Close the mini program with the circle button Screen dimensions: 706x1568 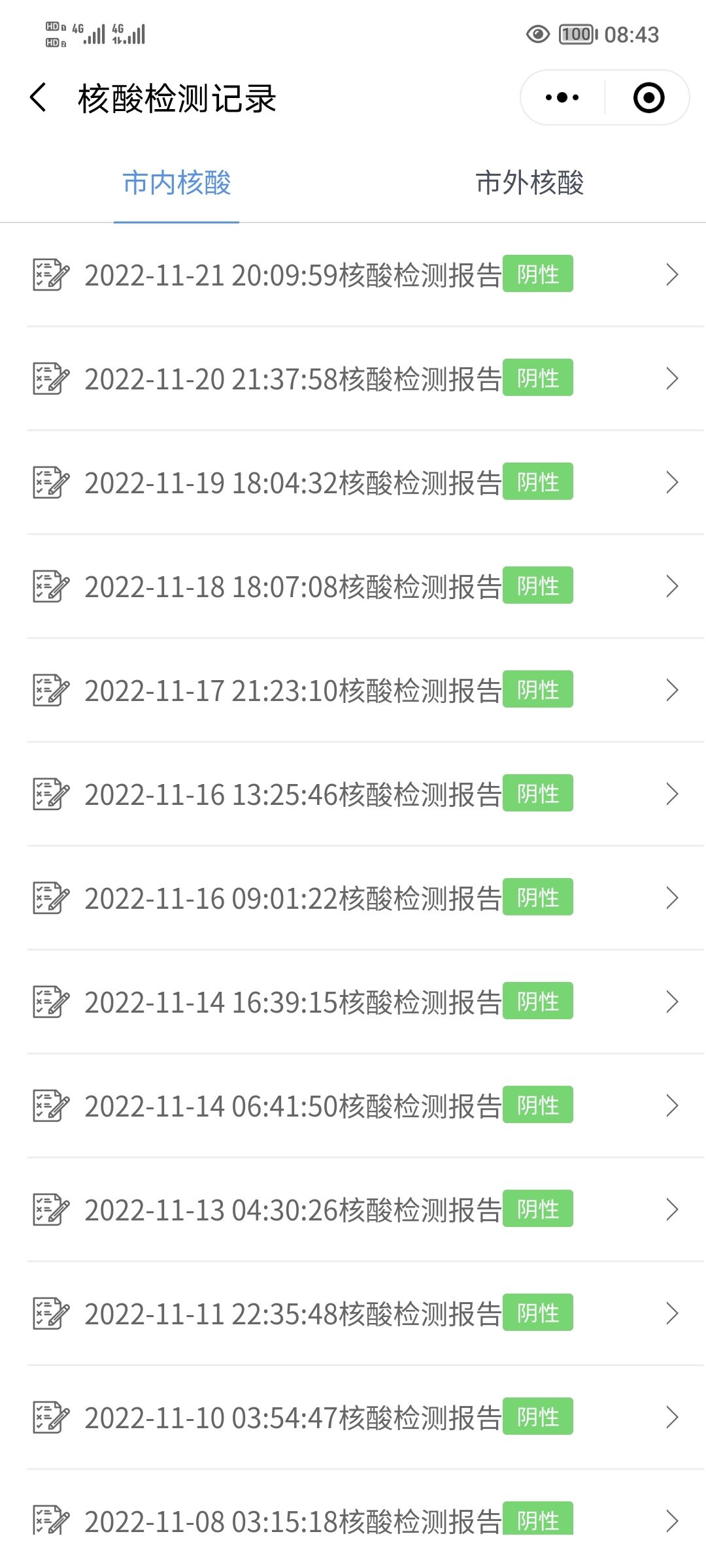[x=648, y=98]
